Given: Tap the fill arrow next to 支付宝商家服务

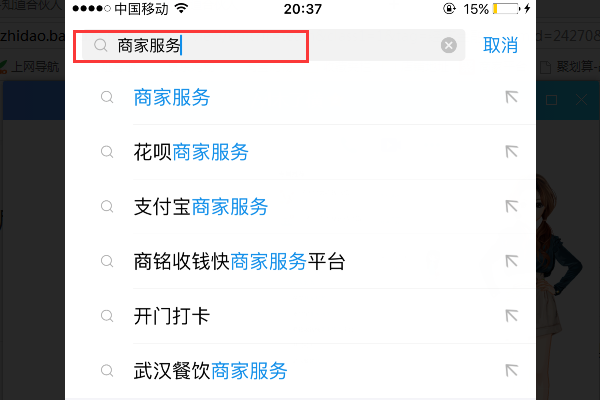Looking at the screenshot, I should tap(511, 207).
